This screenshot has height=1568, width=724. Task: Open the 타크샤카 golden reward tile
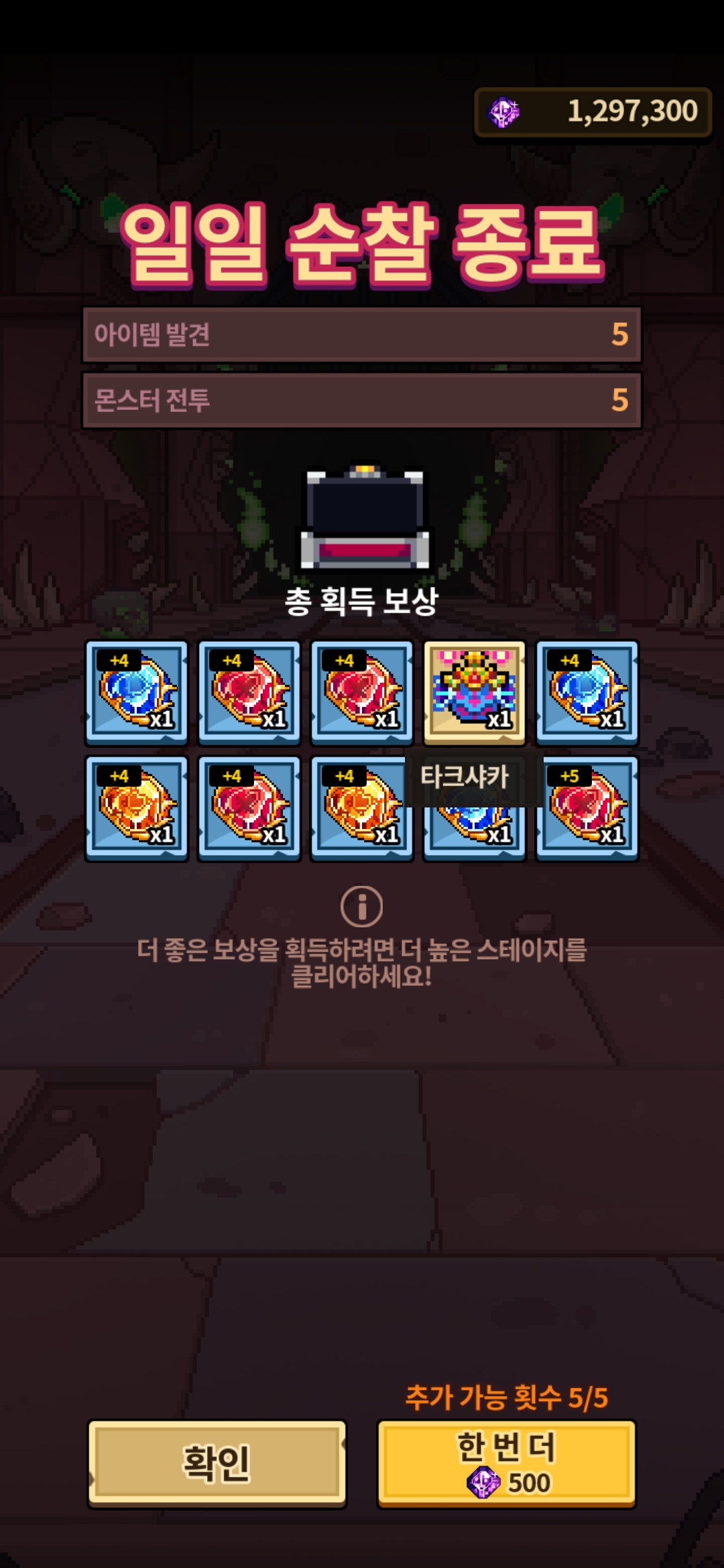(x=475, y=693)
